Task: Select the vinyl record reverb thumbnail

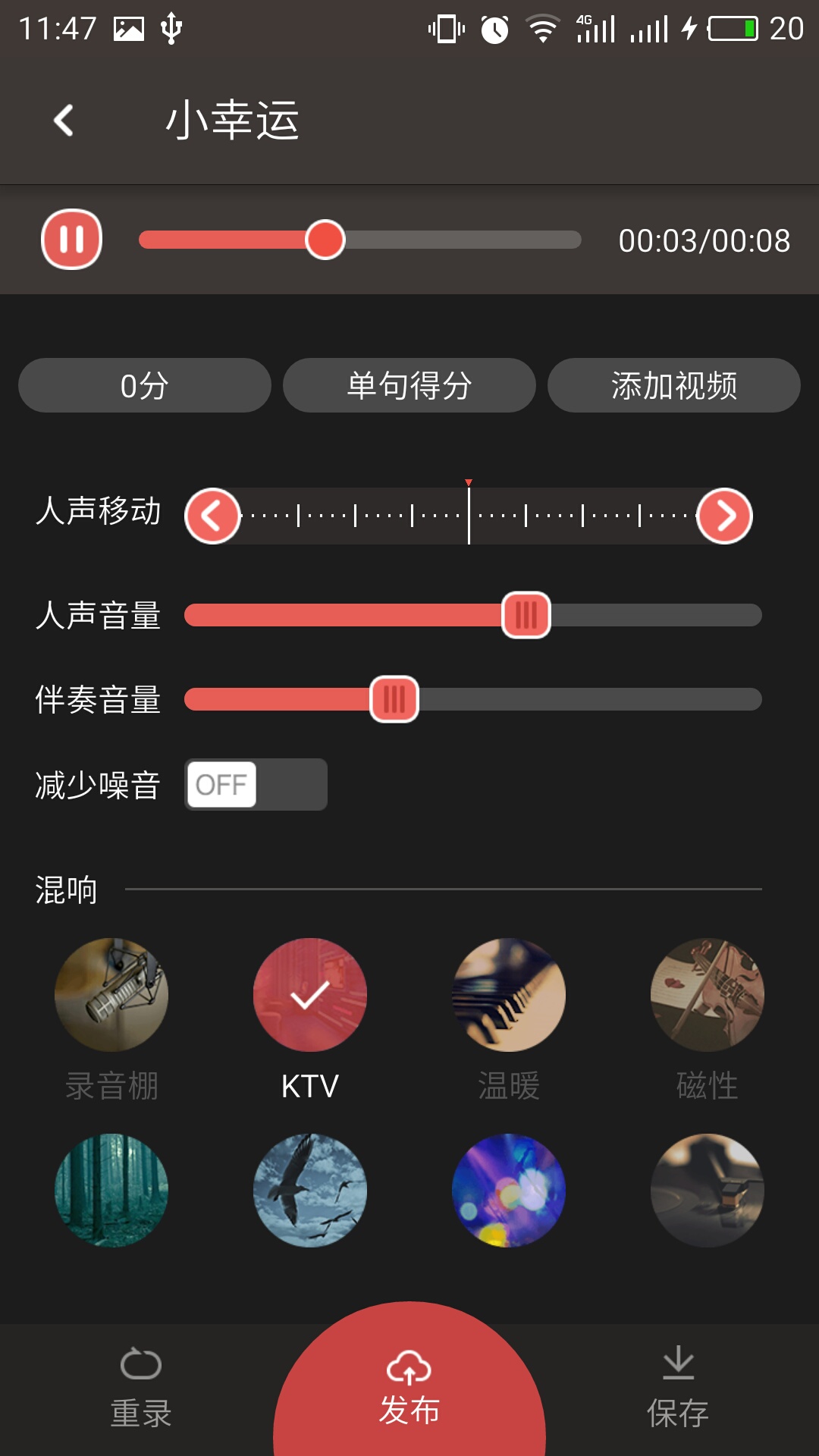Action: 708,1191
